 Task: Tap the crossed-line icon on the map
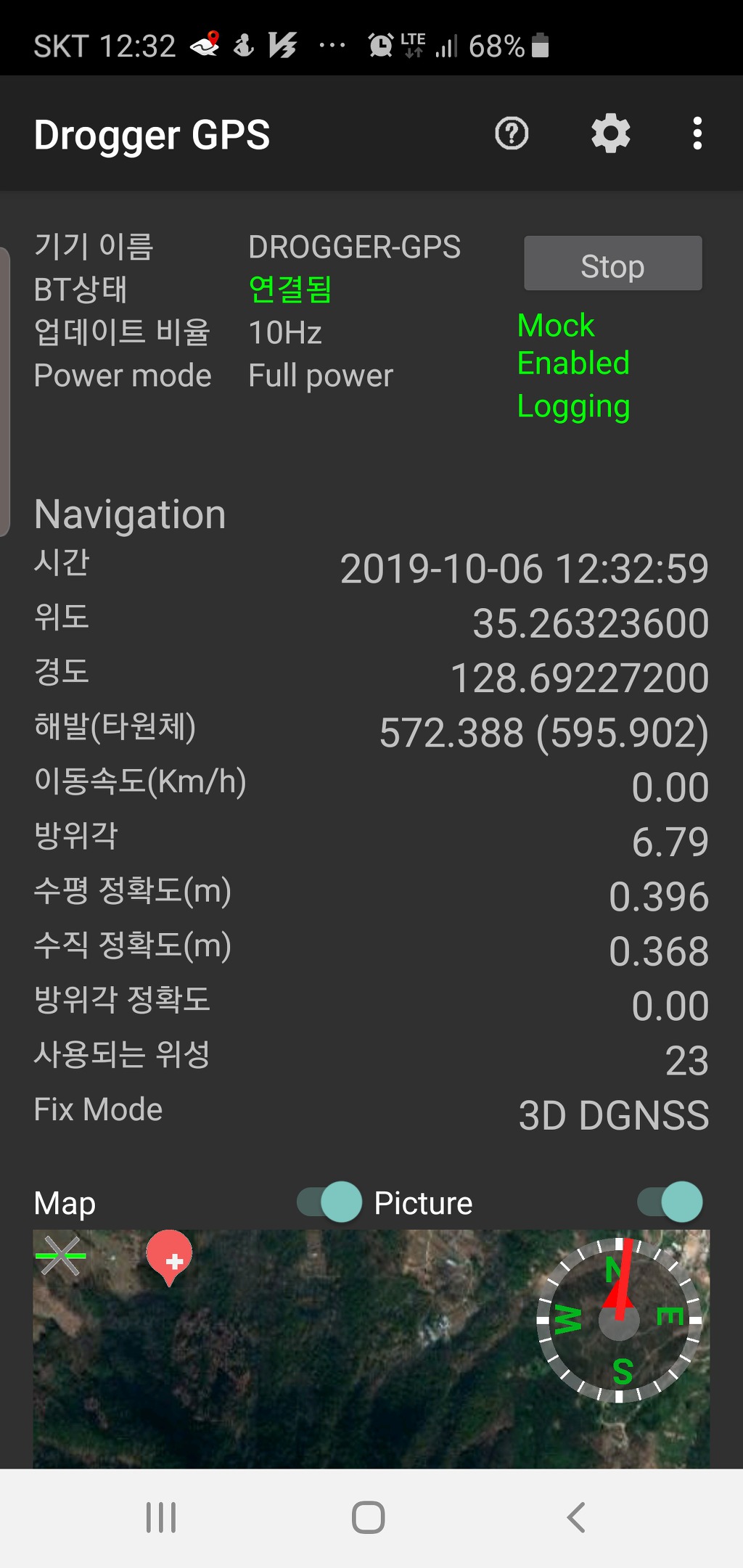click(61, 1256)
